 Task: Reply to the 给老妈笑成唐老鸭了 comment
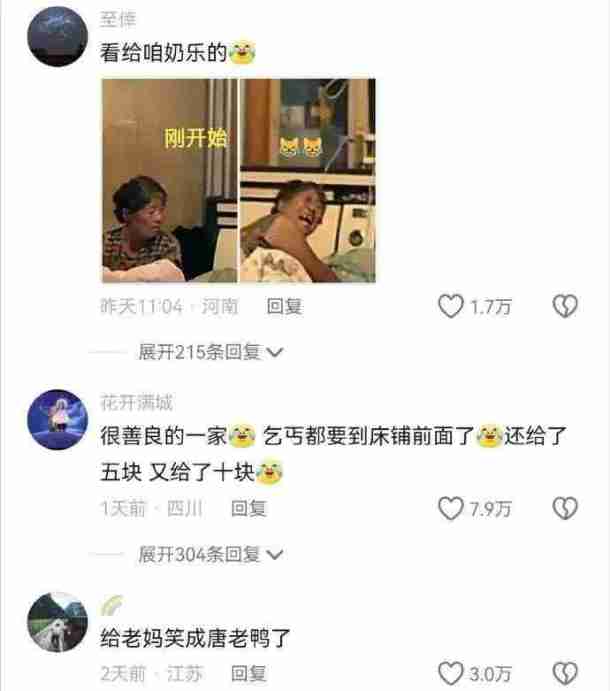click(x=248, y=671)
